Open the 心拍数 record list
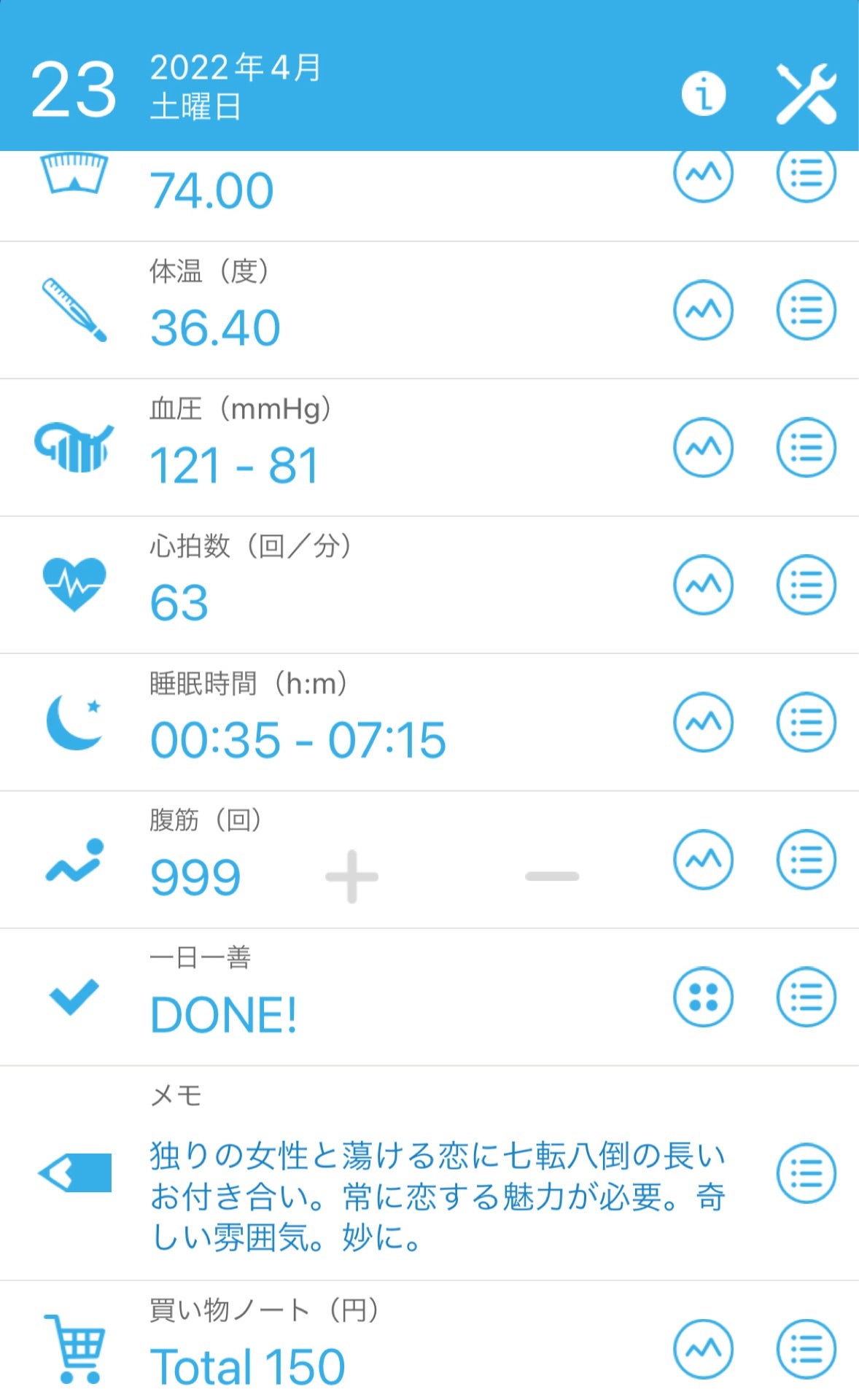The image size is (859, 1400). [x=806, y=585]
